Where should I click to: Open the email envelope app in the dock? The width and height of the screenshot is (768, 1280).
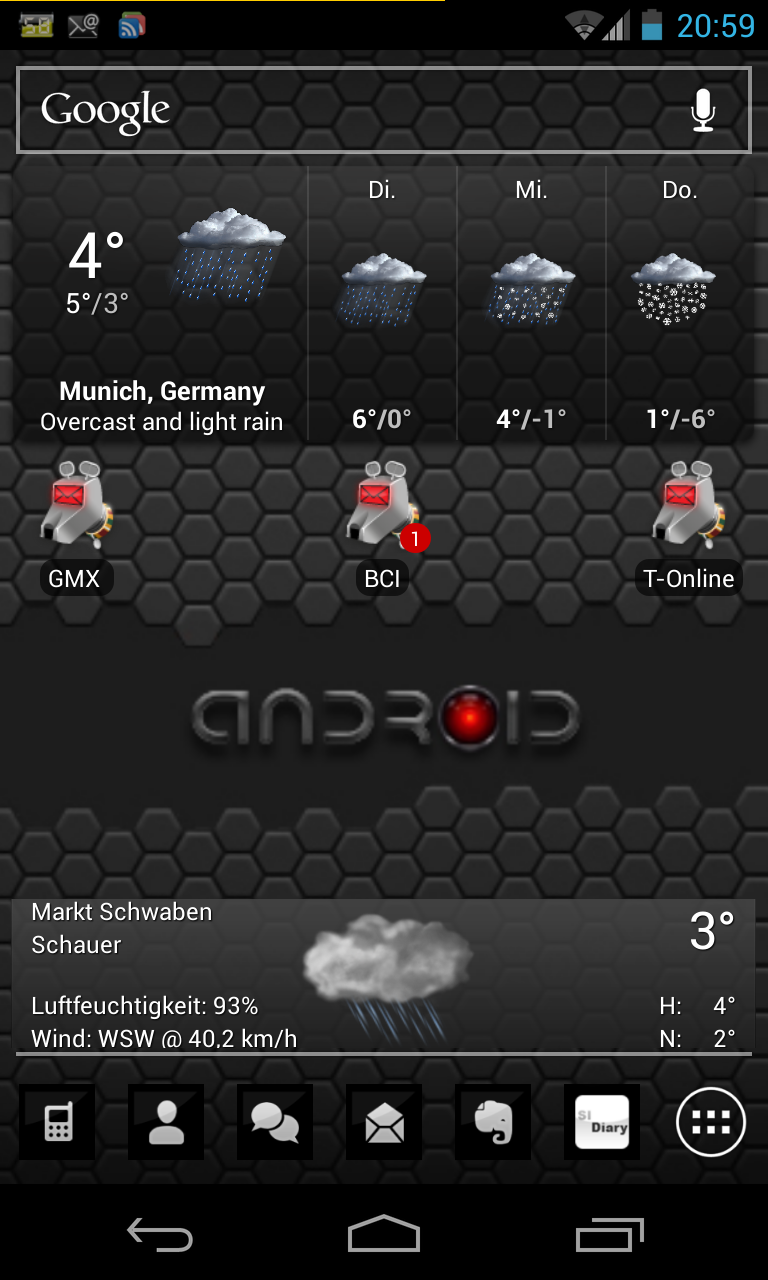pos(384,1122)
